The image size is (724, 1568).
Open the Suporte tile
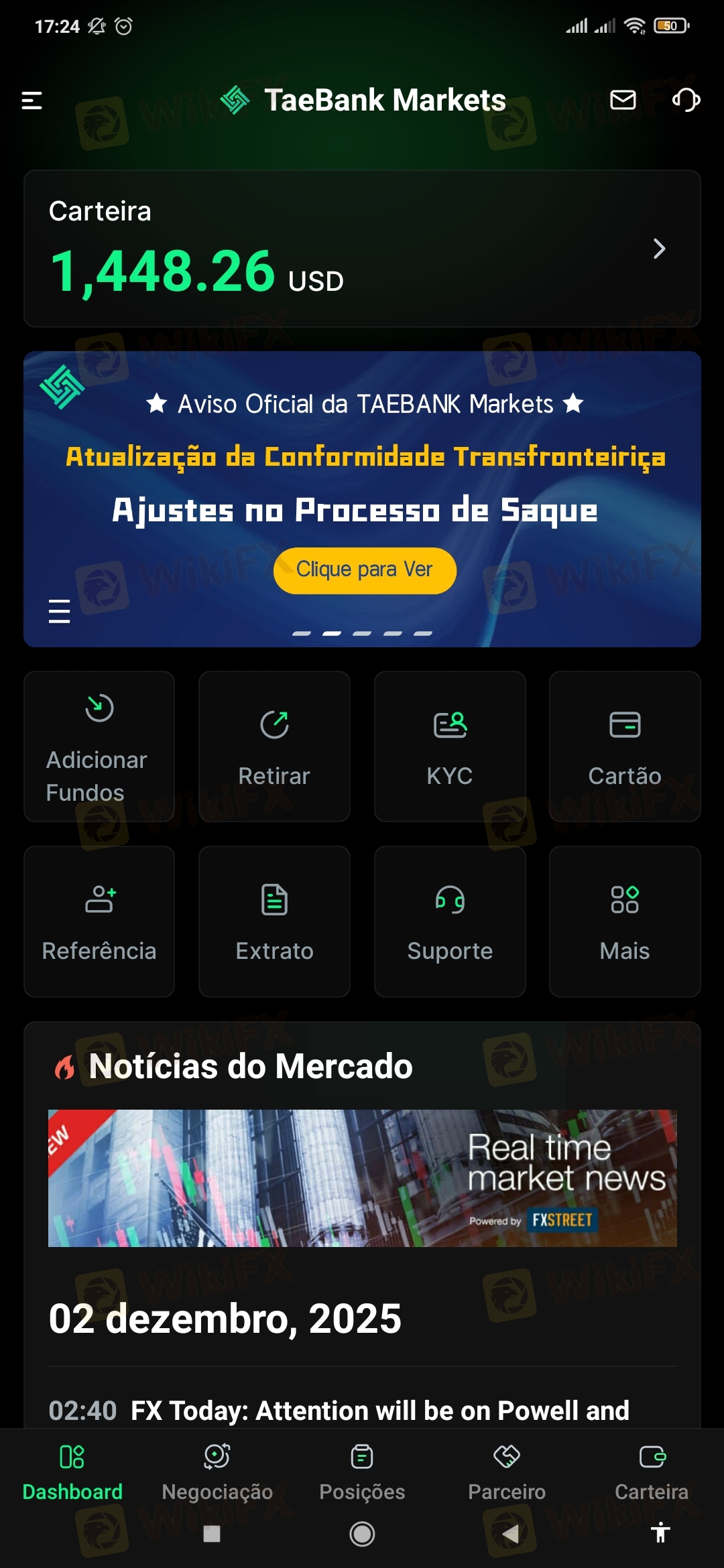450,921
